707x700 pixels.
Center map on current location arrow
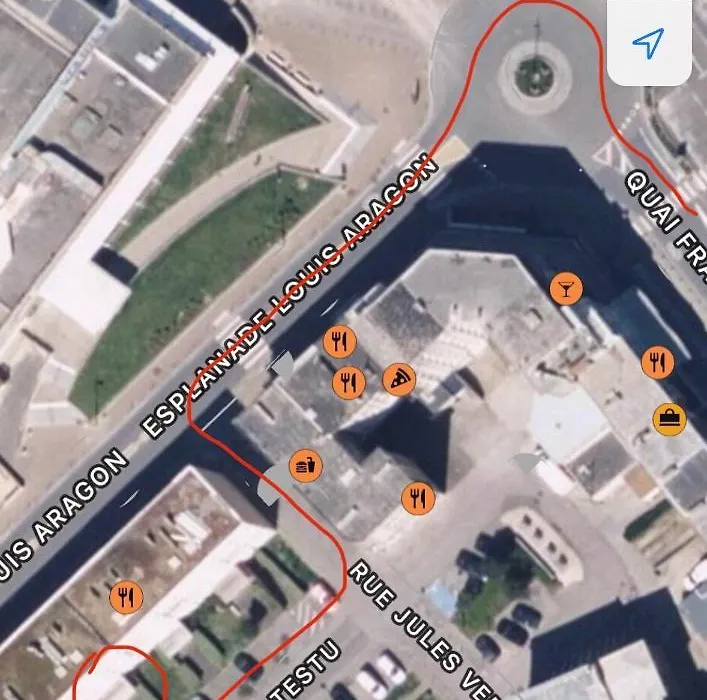point(649,42)
